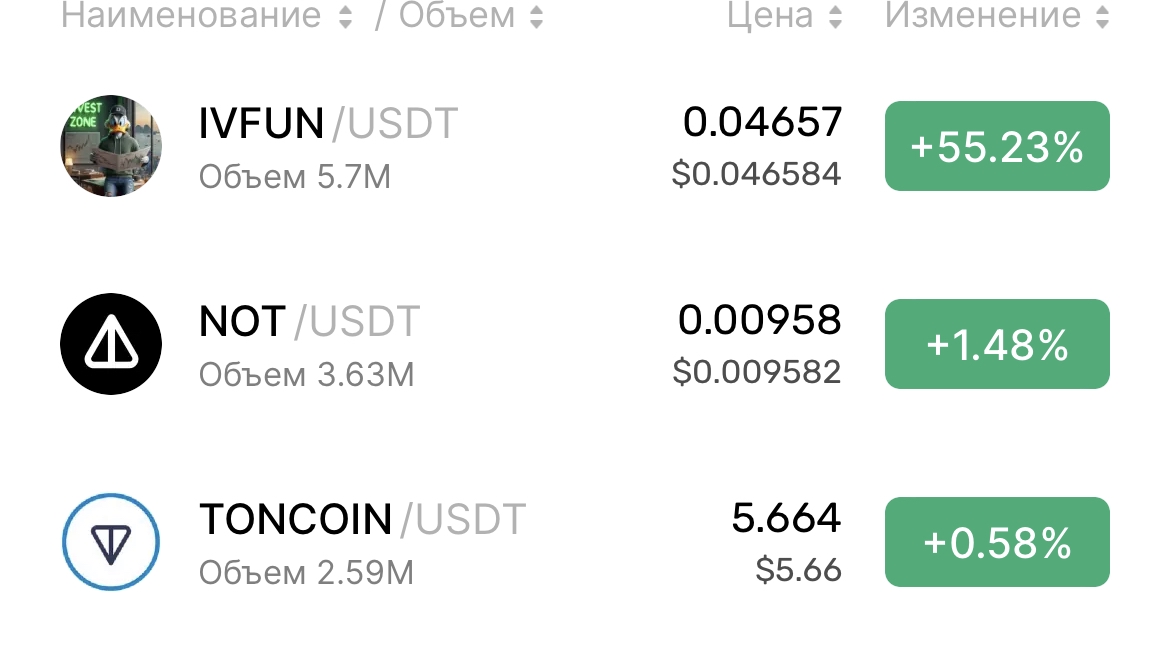Open the TONCOIN/USDT trading pair
Image resolution: width=1170 pixels, height=663 pixels.
[x=362, y=542]
